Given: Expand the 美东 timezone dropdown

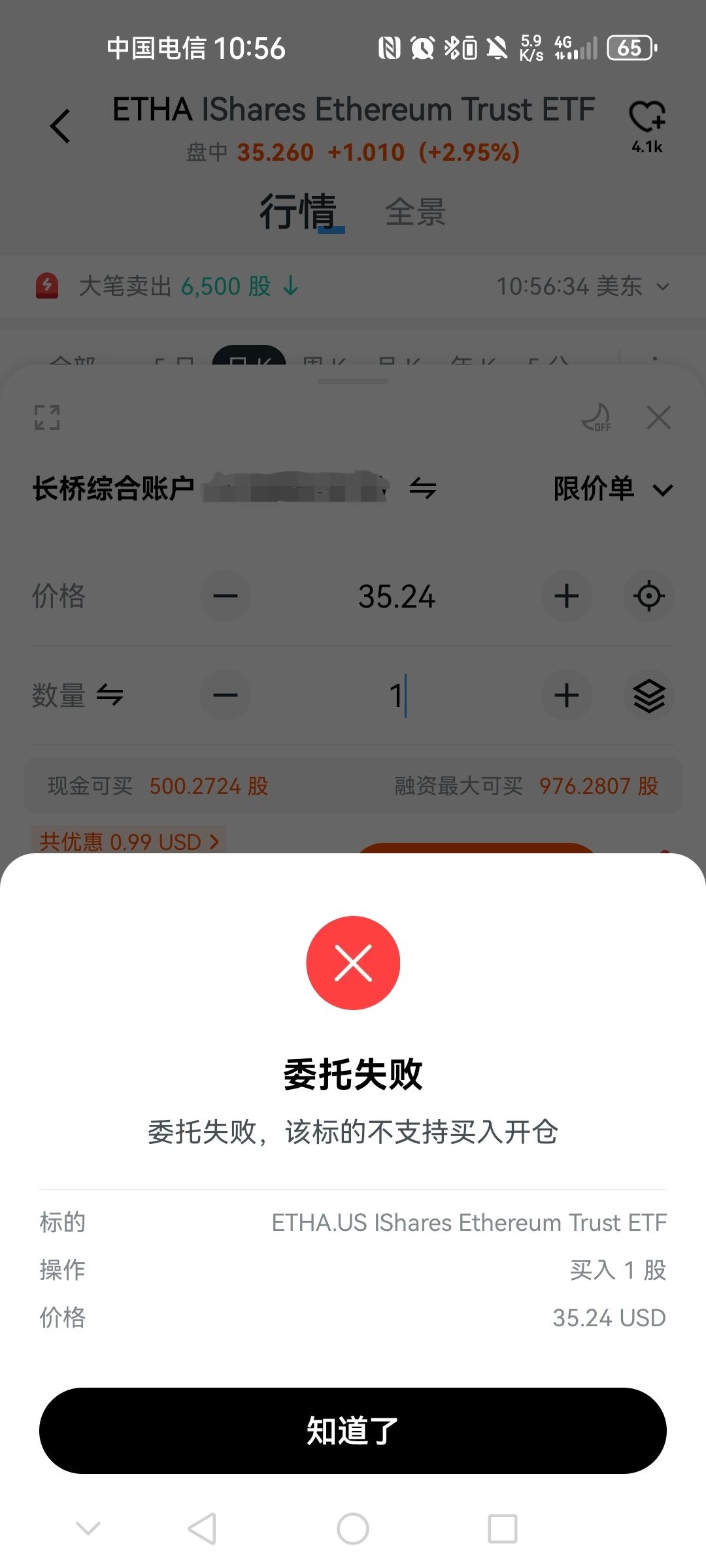Looking at the screenshot, I should tap(662, 286).
